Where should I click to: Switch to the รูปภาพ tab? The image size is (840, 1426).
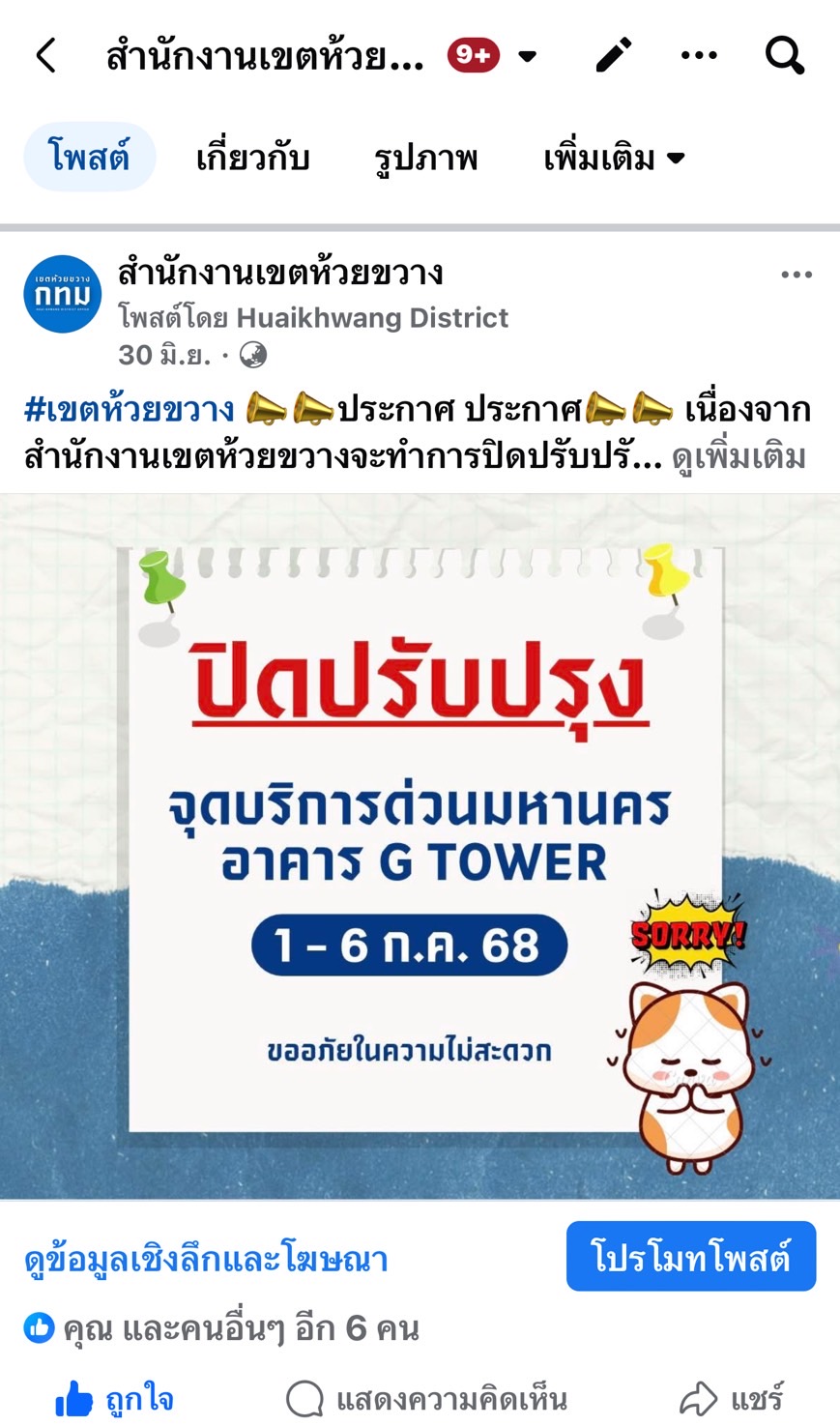[425, 157]
